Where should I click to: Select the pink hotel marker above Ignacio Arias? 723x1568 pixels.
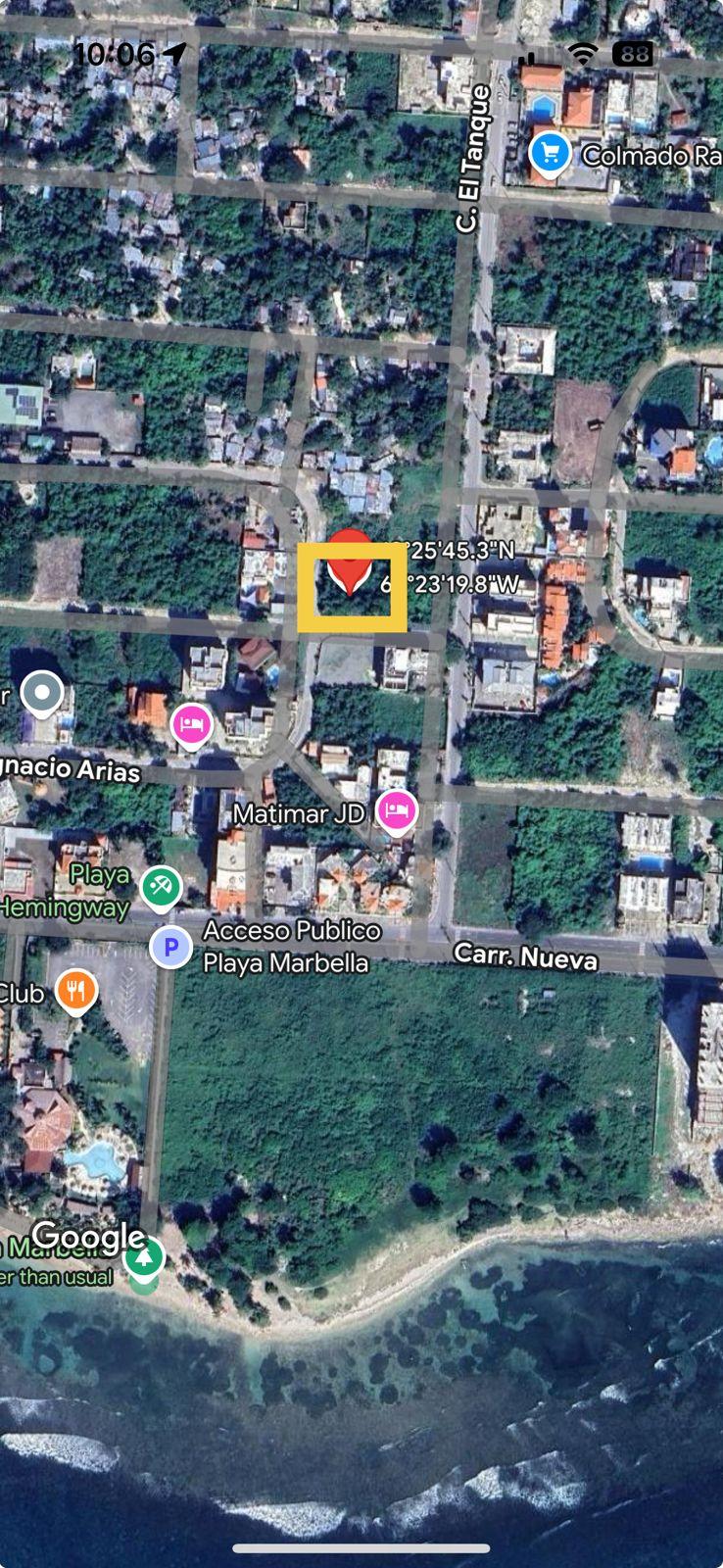coord(191,726)
